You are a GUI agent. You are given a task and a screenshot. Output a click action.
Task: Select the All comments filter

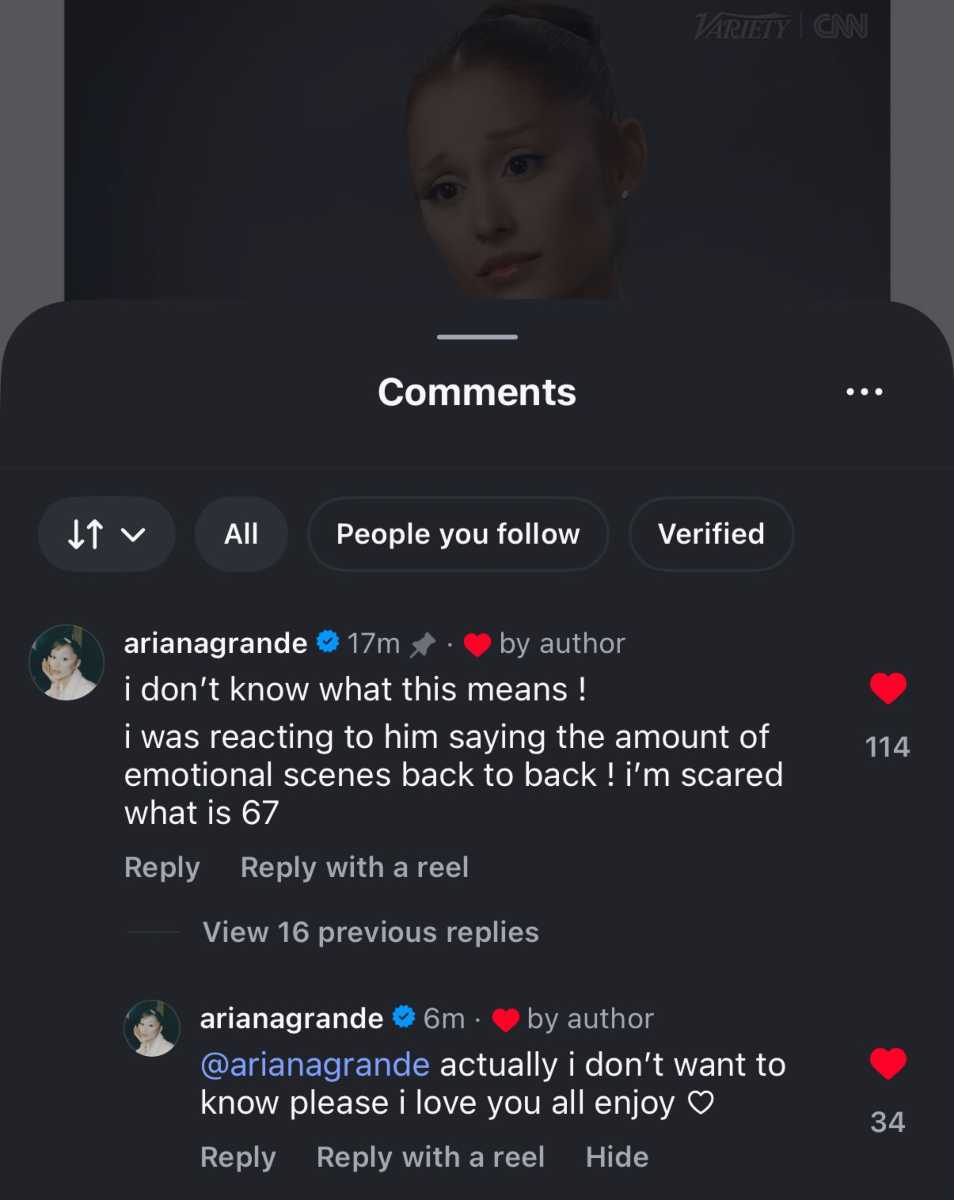pos(241,534)
